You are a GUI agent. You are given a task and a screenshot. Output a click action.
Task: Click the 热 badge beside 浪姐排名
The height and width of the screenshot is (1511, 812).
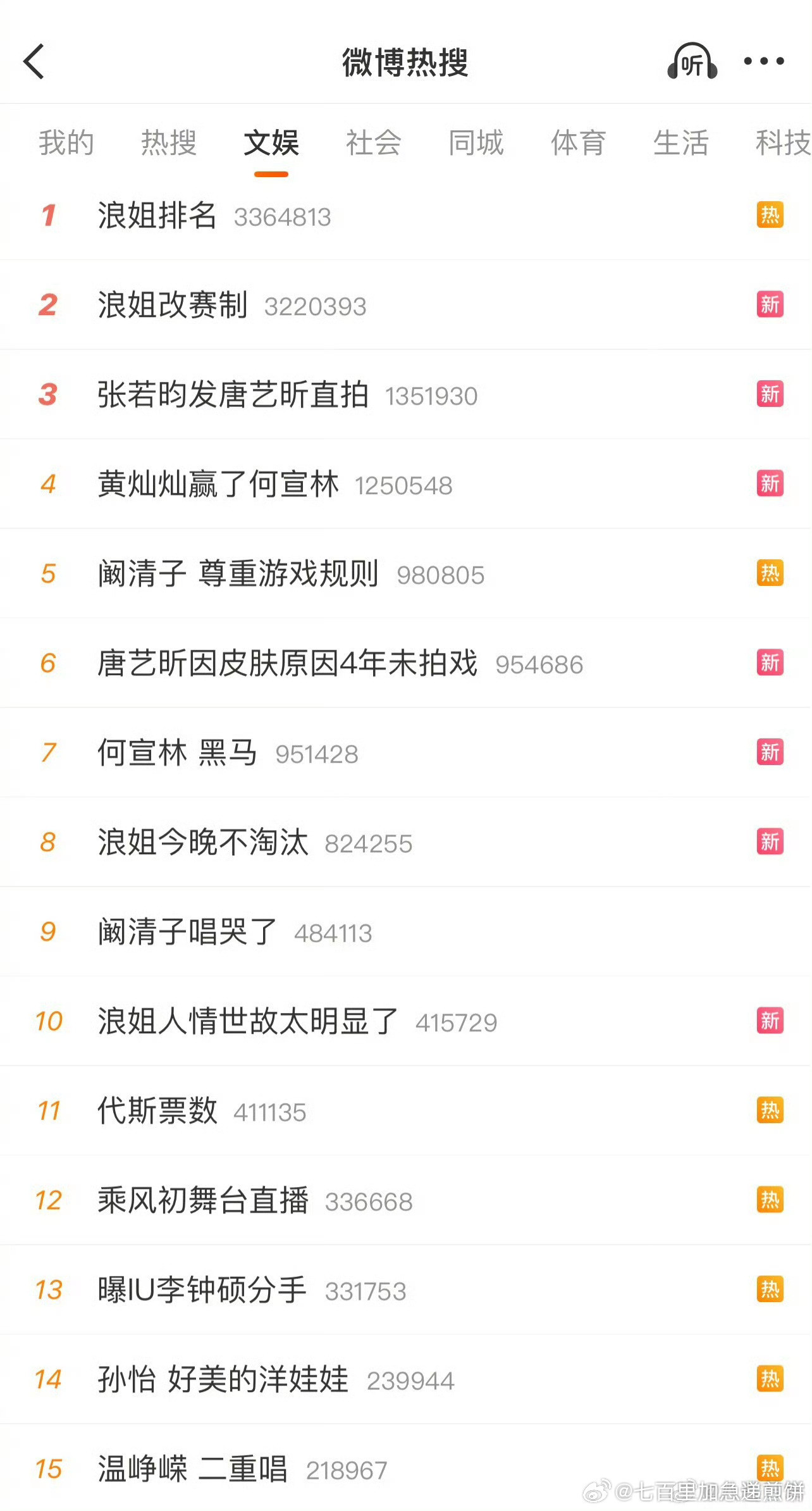click(770, 216)
